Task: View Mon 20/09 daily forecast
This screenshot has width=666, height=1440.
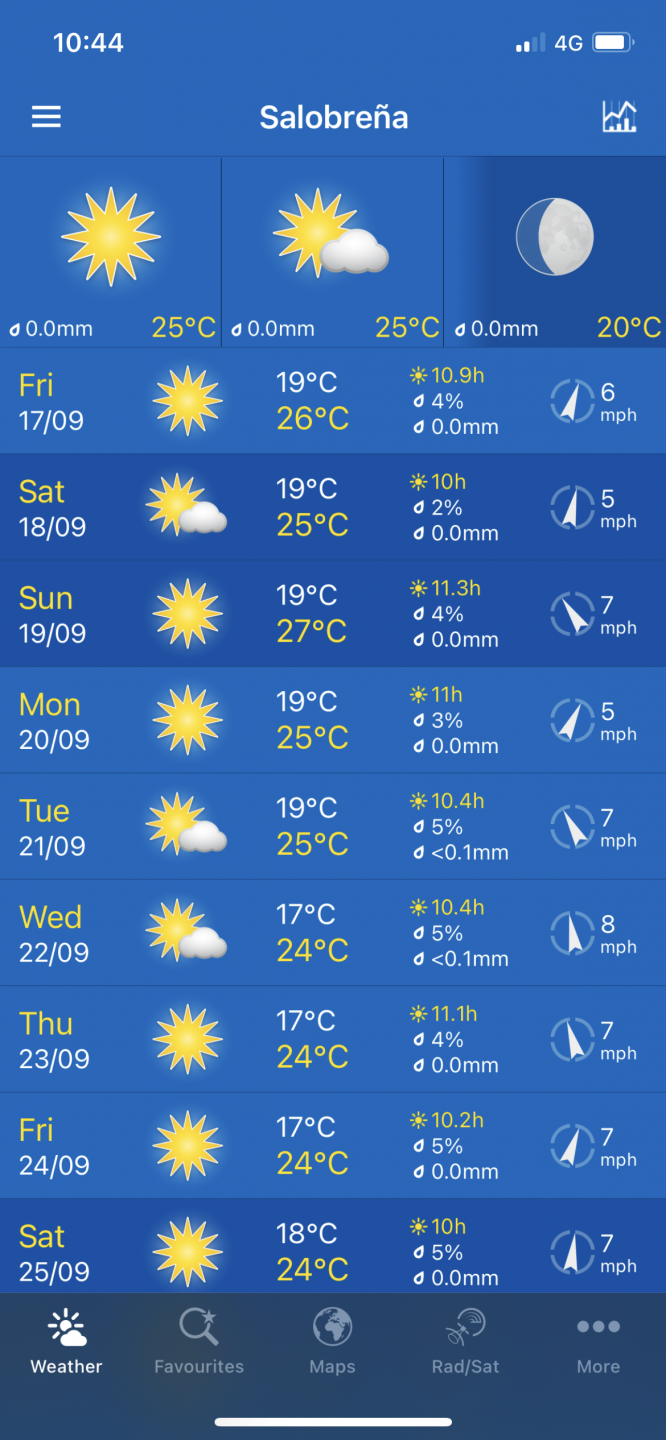Action: point(333,720)
